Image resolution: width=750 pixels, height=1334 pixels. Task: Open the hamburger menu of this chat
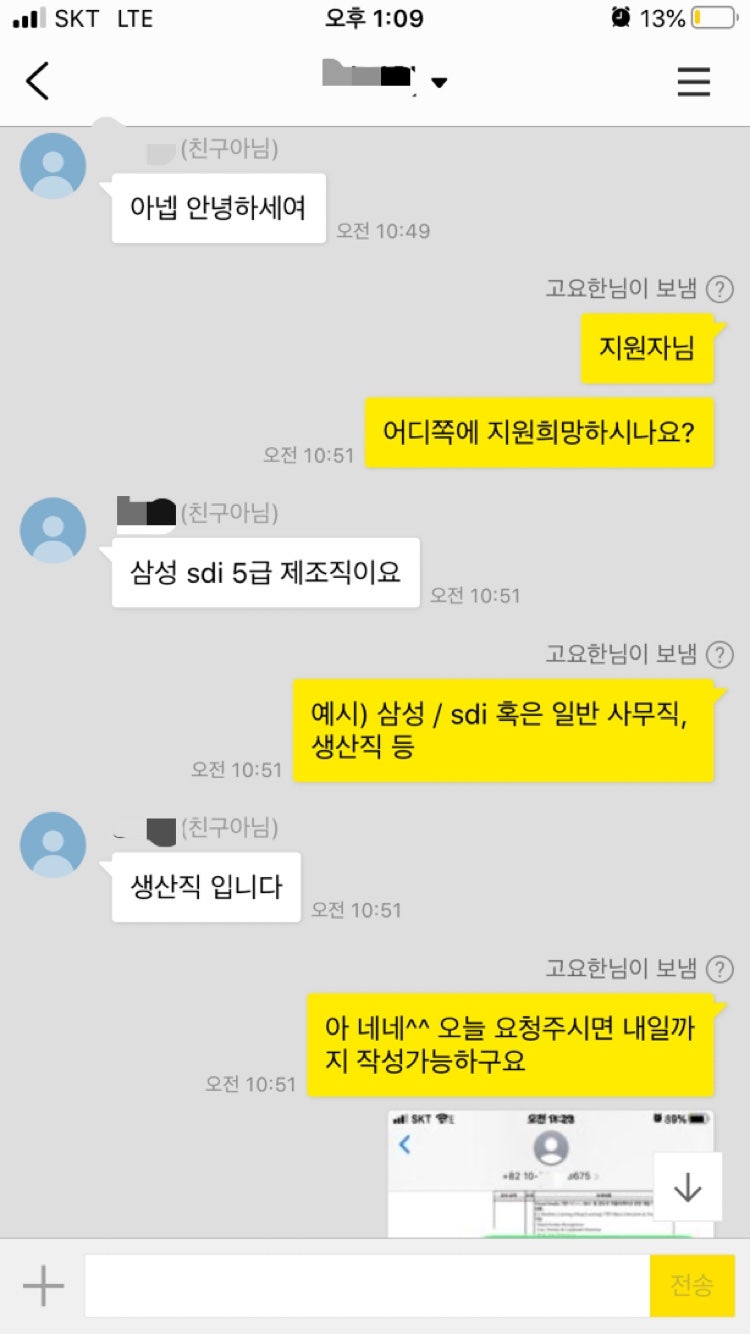click(x=693, y=81)
